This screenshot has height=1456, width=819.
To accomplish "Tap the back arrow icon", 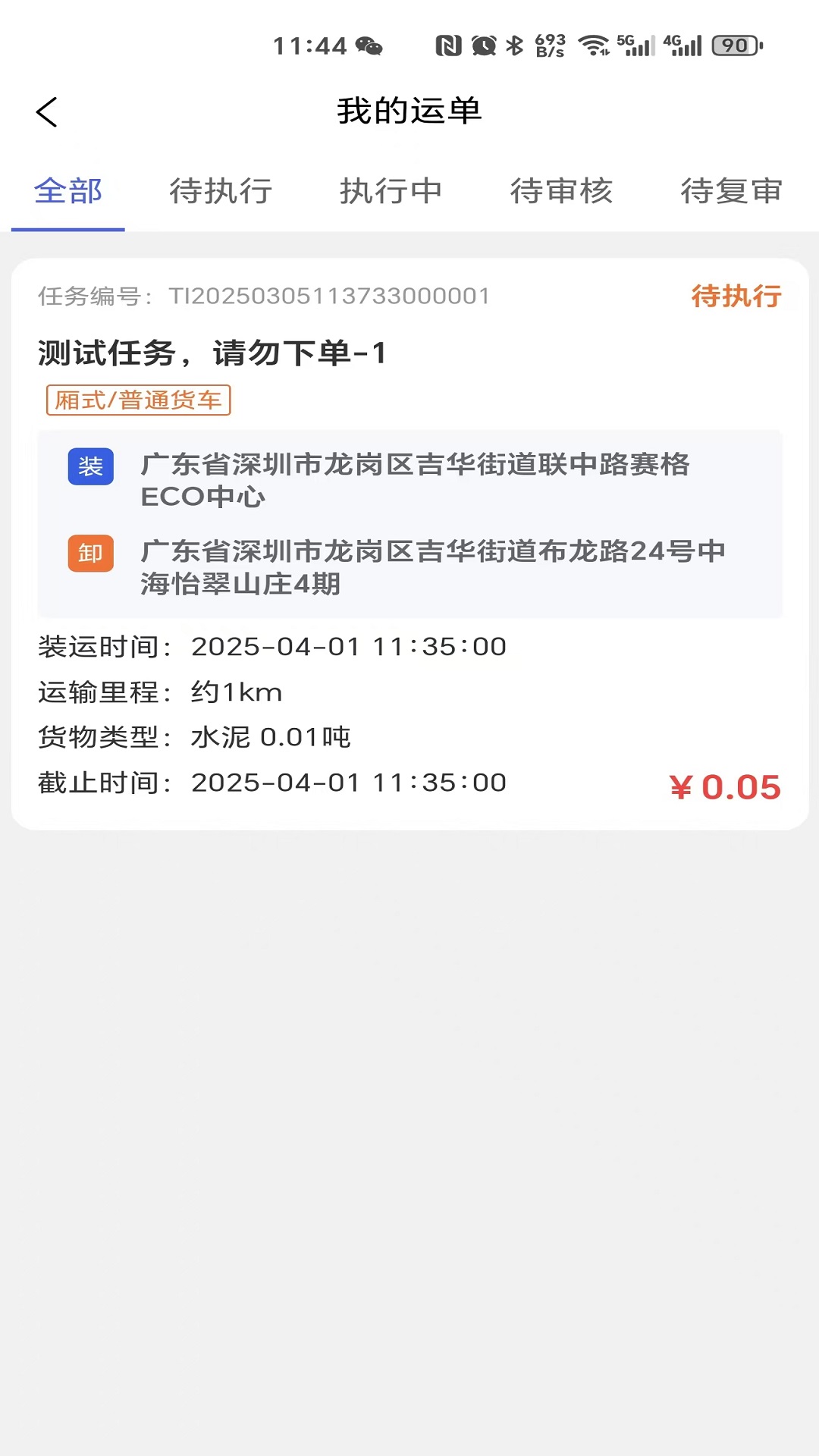I will point(48,111).
